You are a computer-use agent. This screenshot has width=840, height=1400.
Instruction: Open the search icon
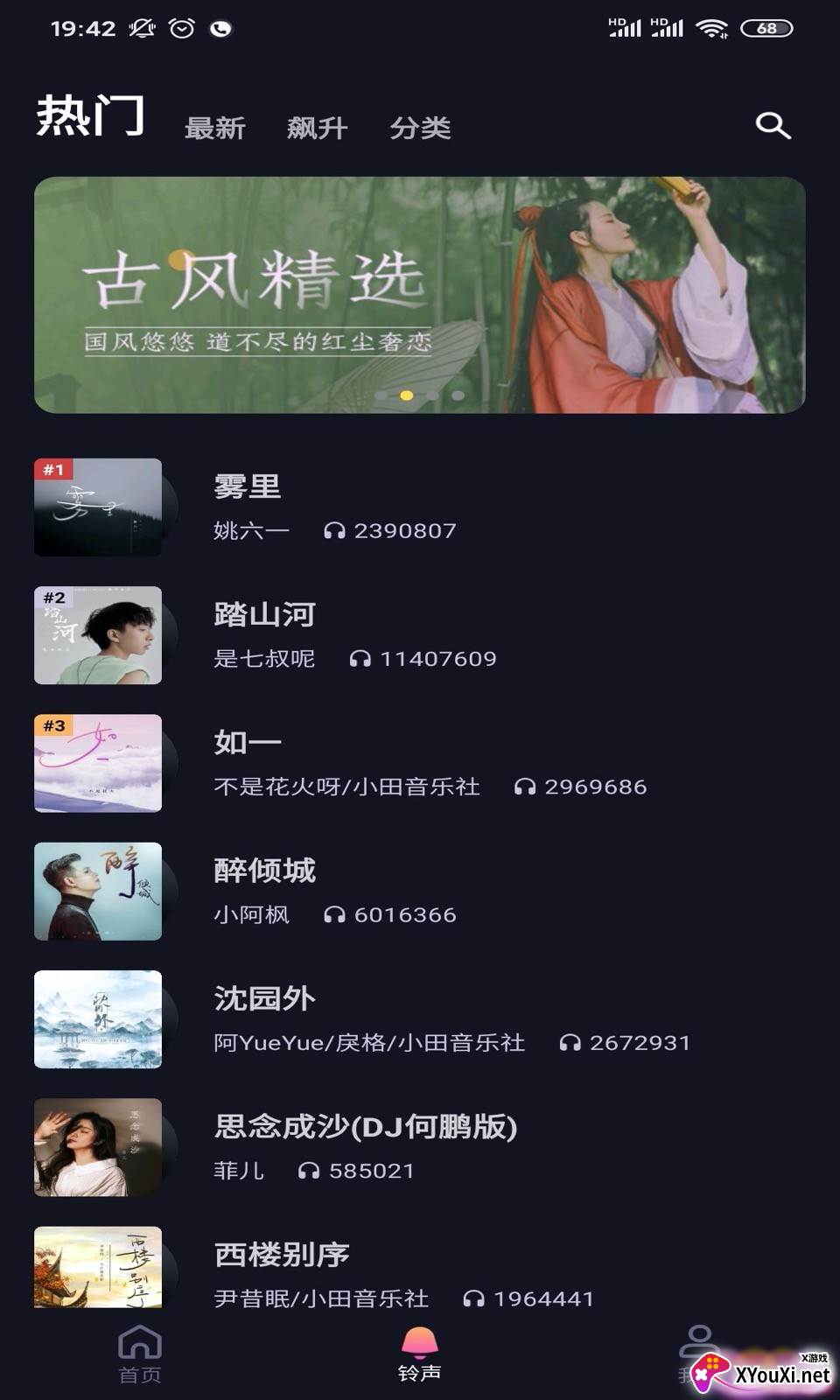click(x=773, y=126)
